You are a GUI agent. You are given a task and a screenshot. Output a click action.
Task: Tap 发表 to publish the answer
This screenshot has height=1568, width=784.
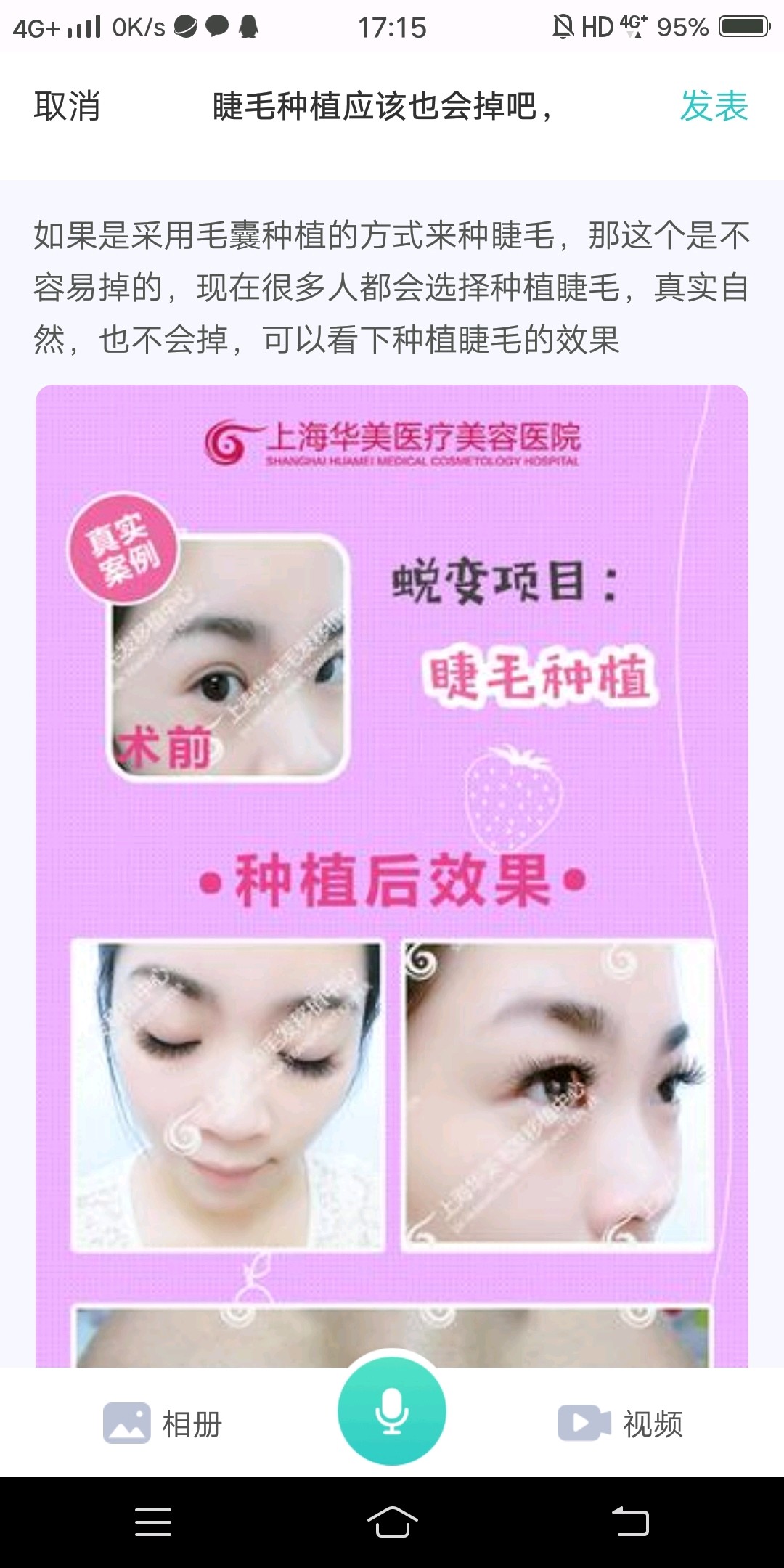click(714, 107)
